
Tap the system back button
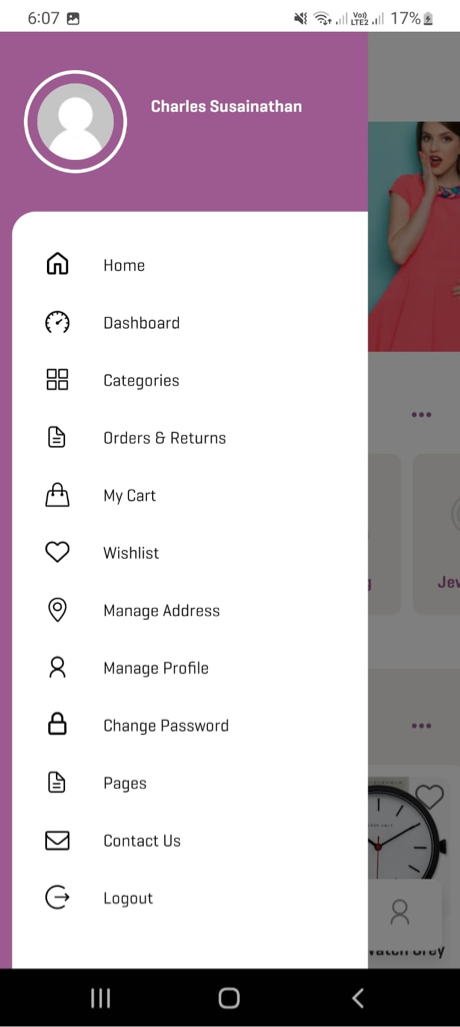coord(358,998)
